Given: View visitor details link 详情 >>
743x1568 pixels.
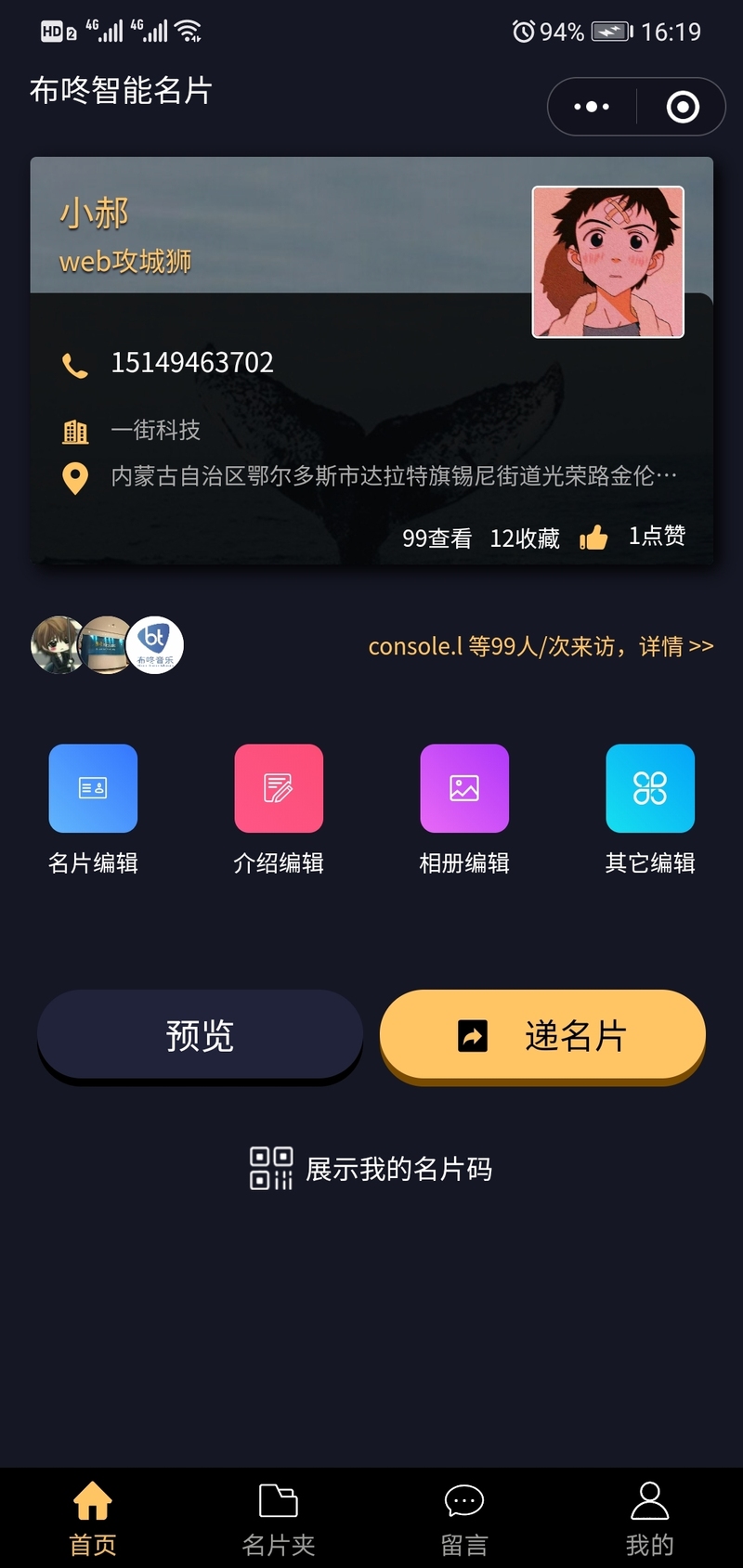Looking at the screenshot, I should click(675, 646).
